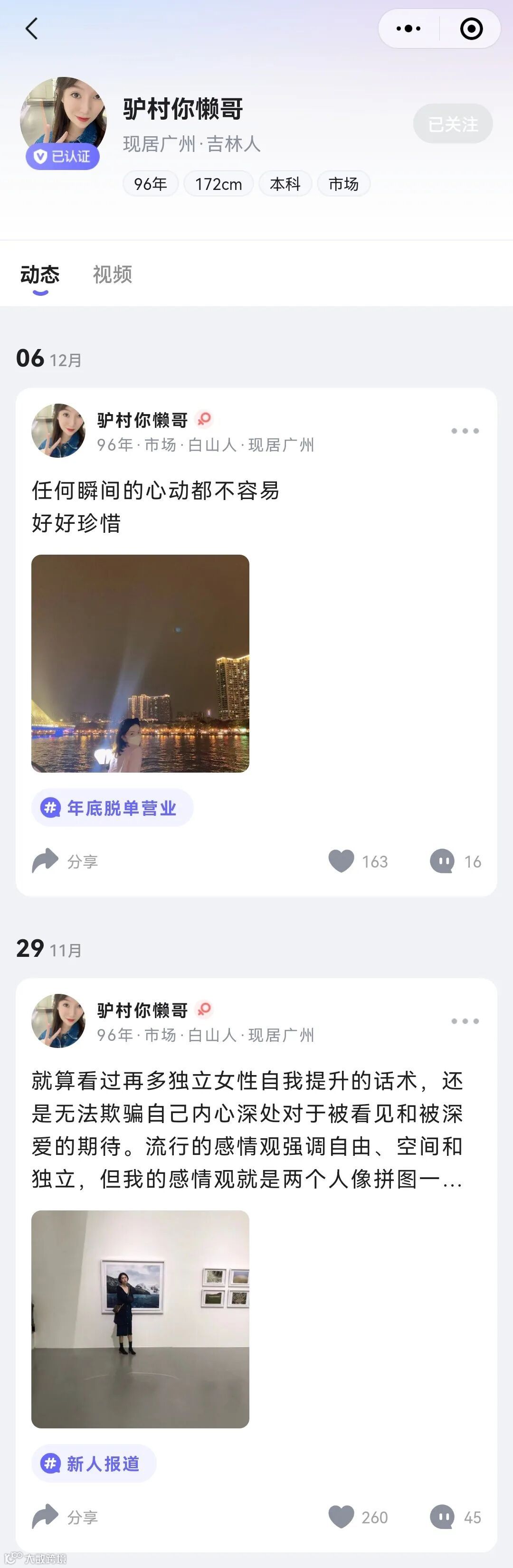View the art gallery photo

pyautogui.click(x=141, y=1319)
